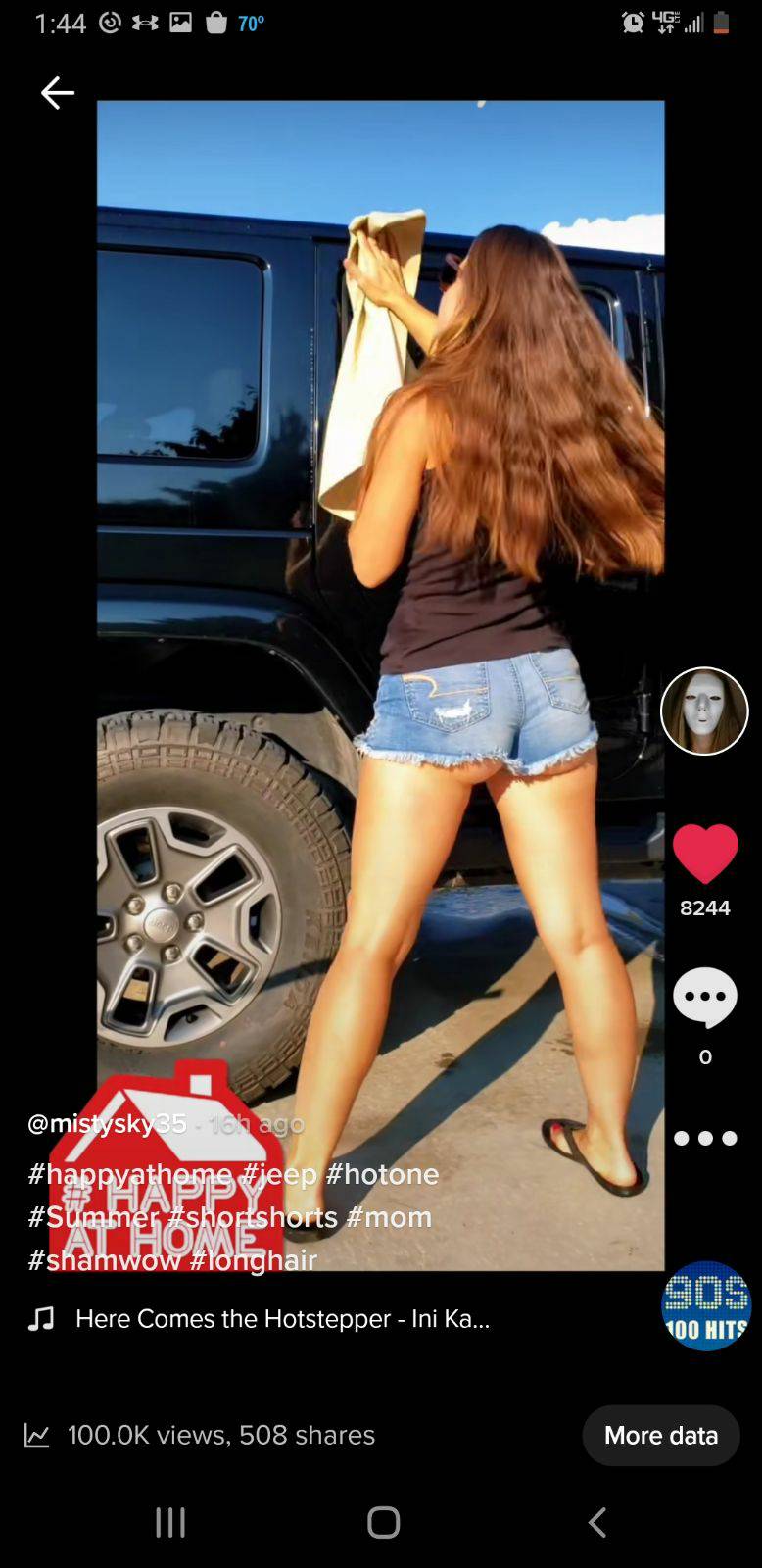Tap the back arrow at top left
This screenshot has height=1568, width=762.
tap(57, 93)
